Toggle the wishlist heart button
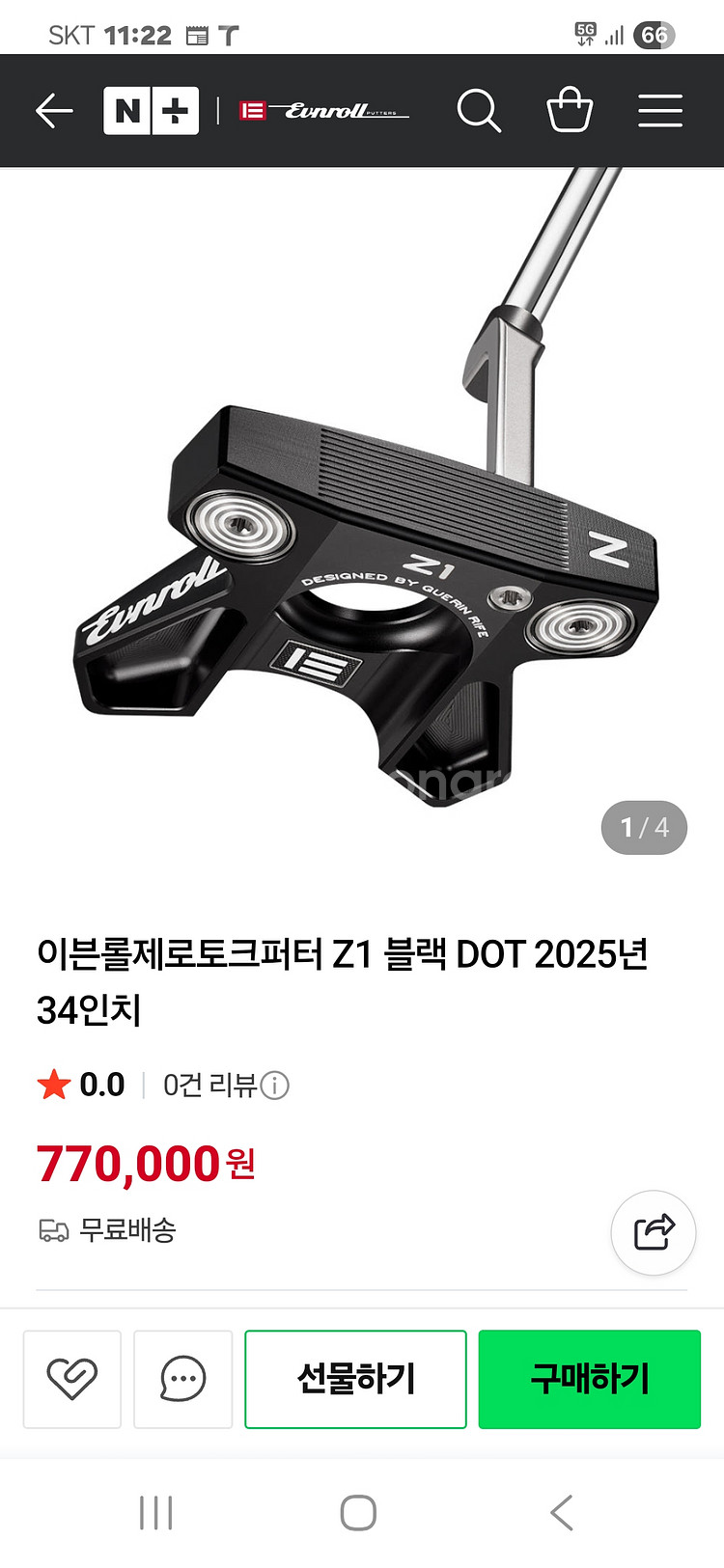Viewport: 724px width, 1568px height. (71, 1379)
